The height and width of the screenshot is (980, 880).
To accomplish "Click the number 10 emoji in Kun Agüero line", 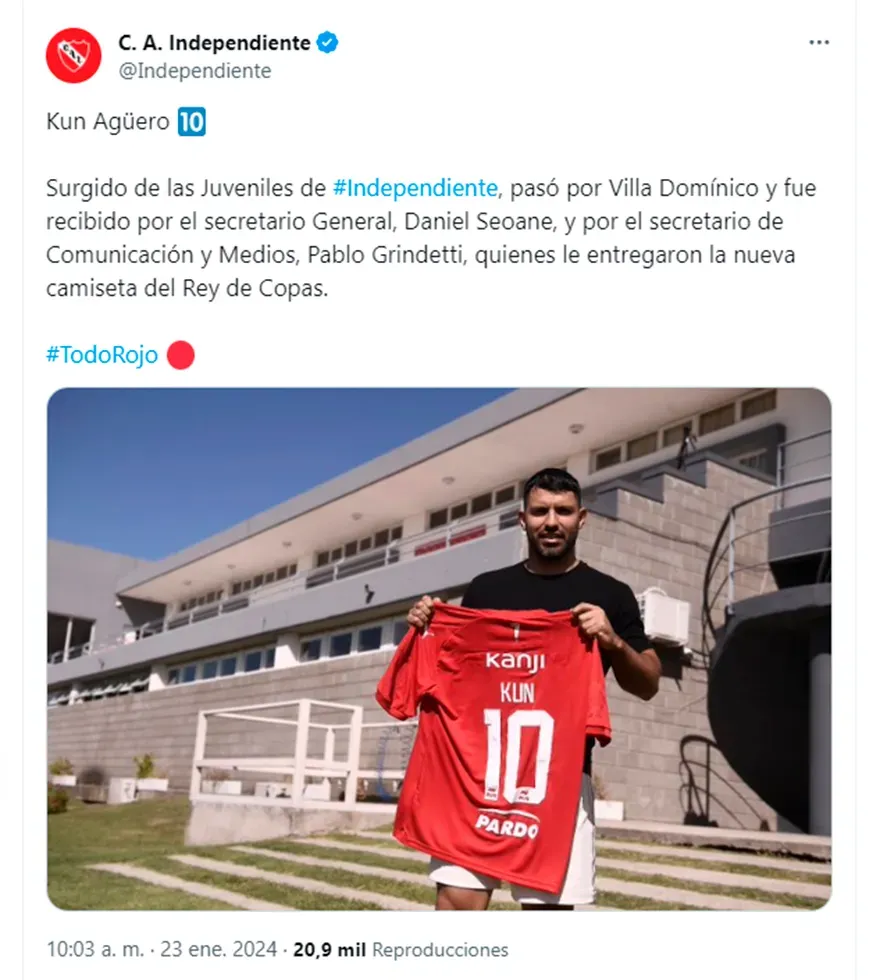I will (191, 123).
